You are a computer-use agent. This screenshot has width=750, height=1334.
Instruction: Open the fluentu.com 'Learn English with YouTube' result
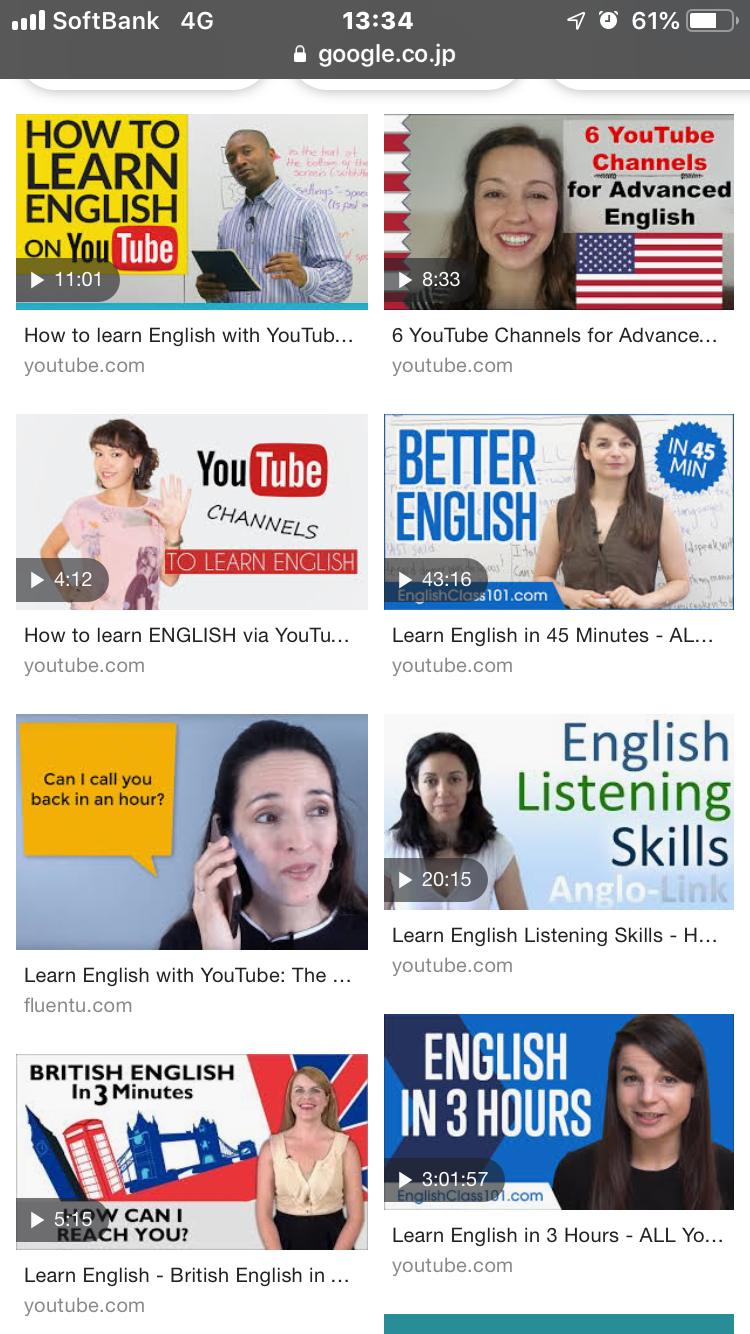coord(191,831)
